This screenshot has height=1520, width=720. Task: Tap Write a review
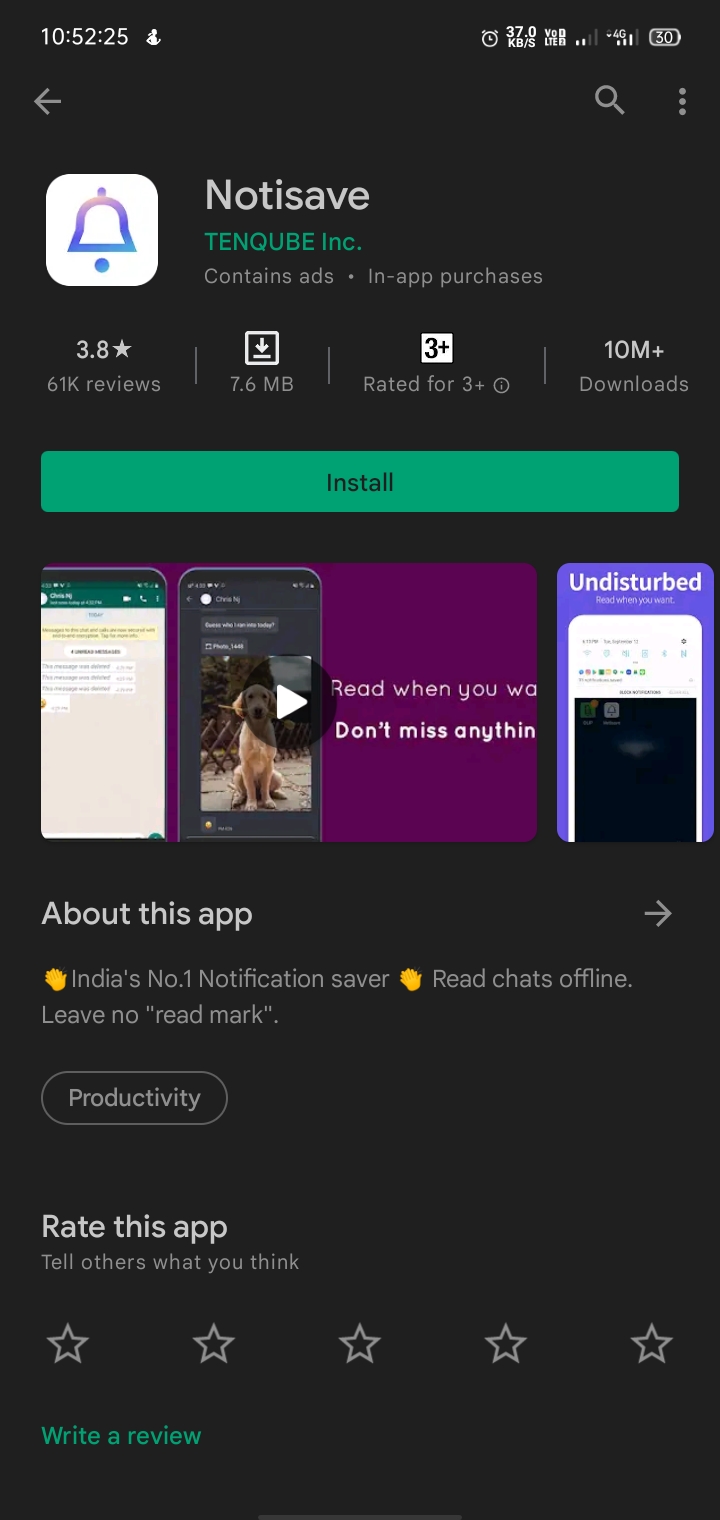(121, 1435)
